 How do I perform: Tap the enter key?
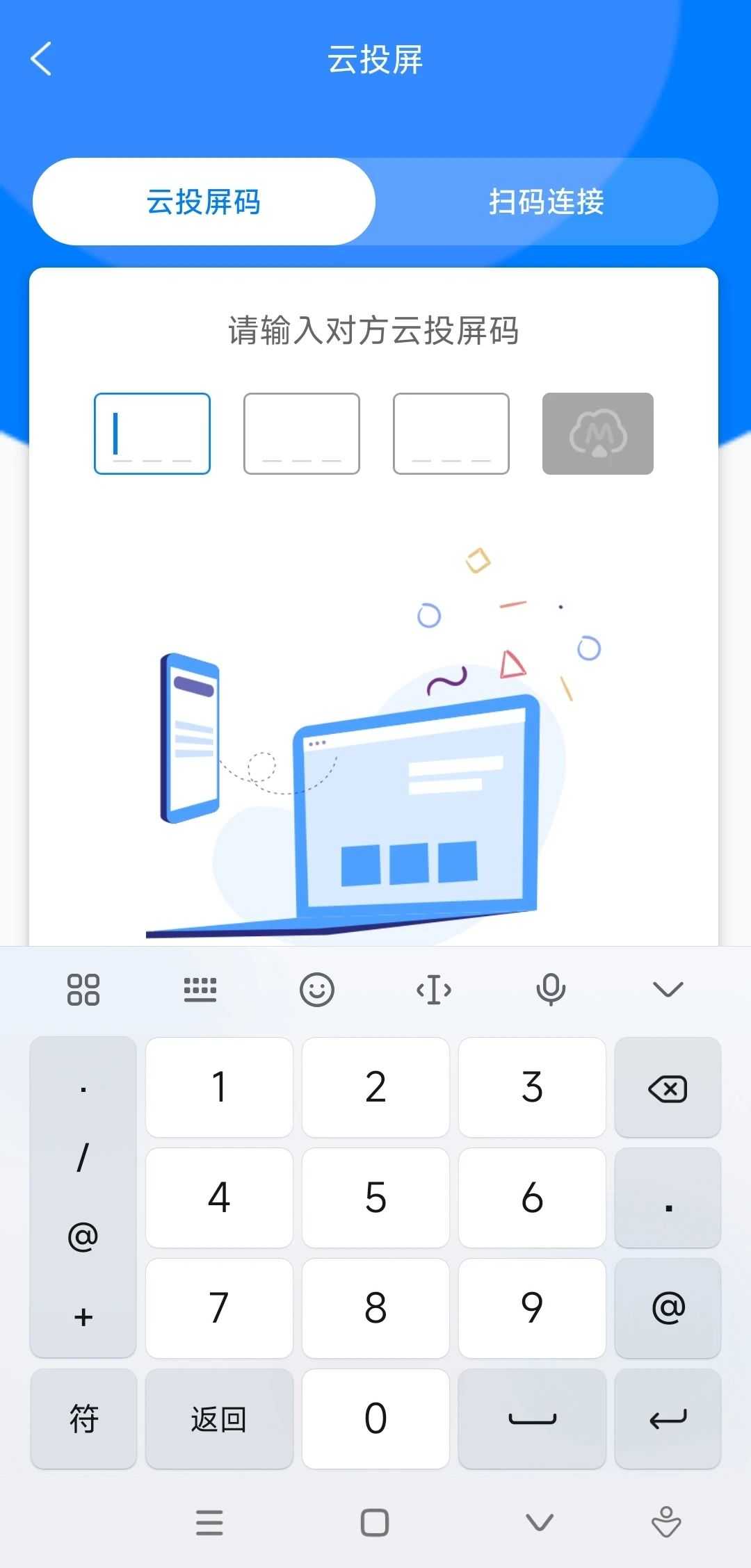[668, 1418]
